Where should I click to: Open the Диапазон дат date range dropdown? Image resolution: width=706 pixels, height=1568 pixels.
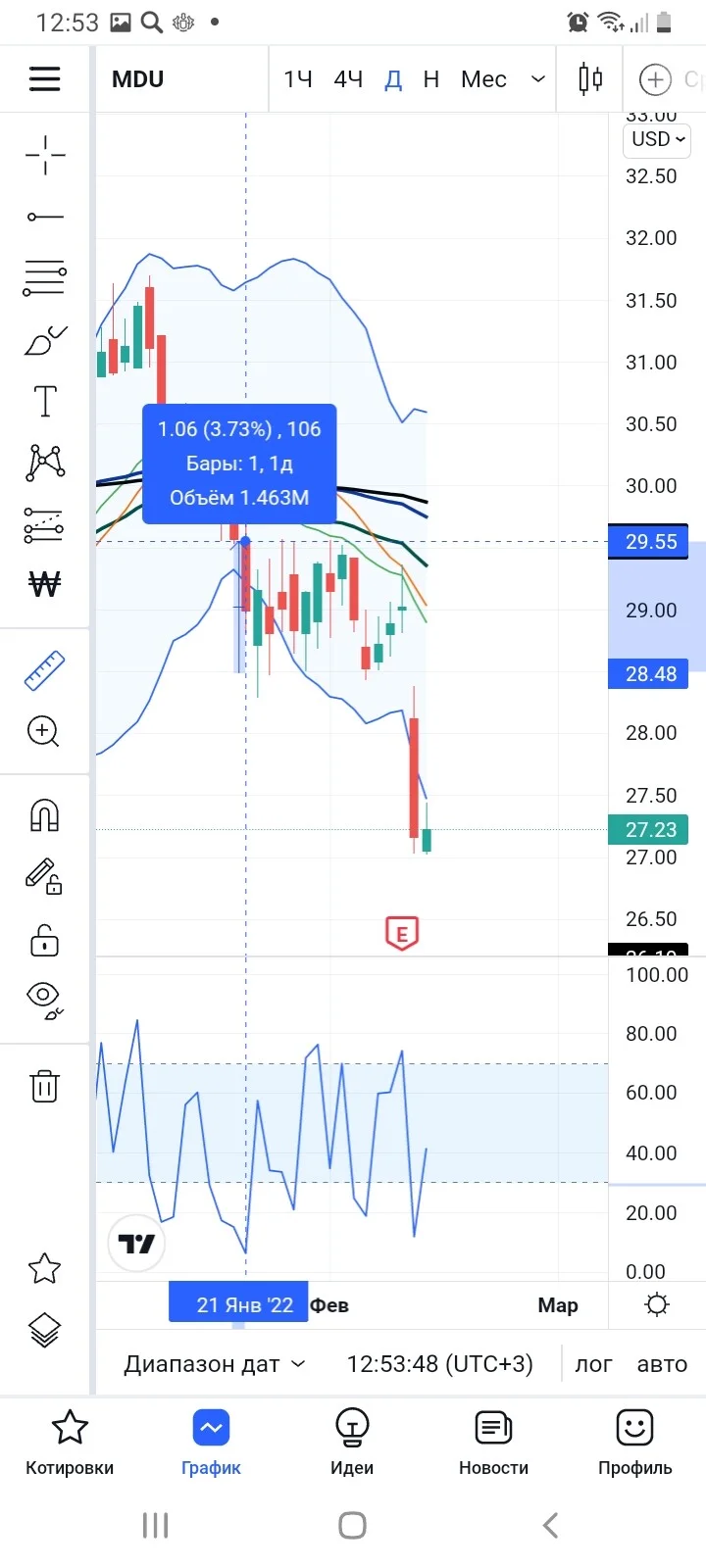point(215,1364)
